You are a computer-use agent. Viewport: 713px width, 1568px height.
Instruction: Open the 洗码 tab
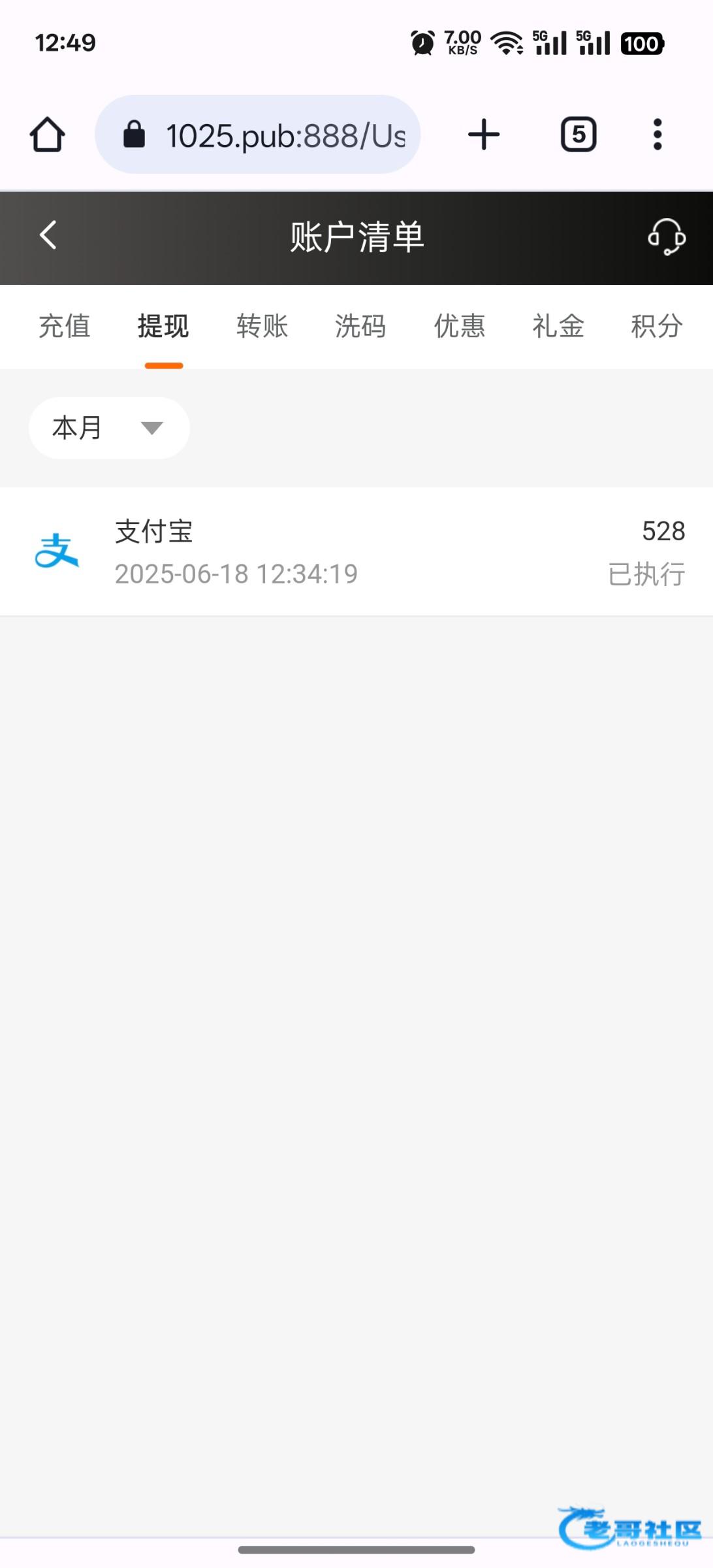(360, 326)
